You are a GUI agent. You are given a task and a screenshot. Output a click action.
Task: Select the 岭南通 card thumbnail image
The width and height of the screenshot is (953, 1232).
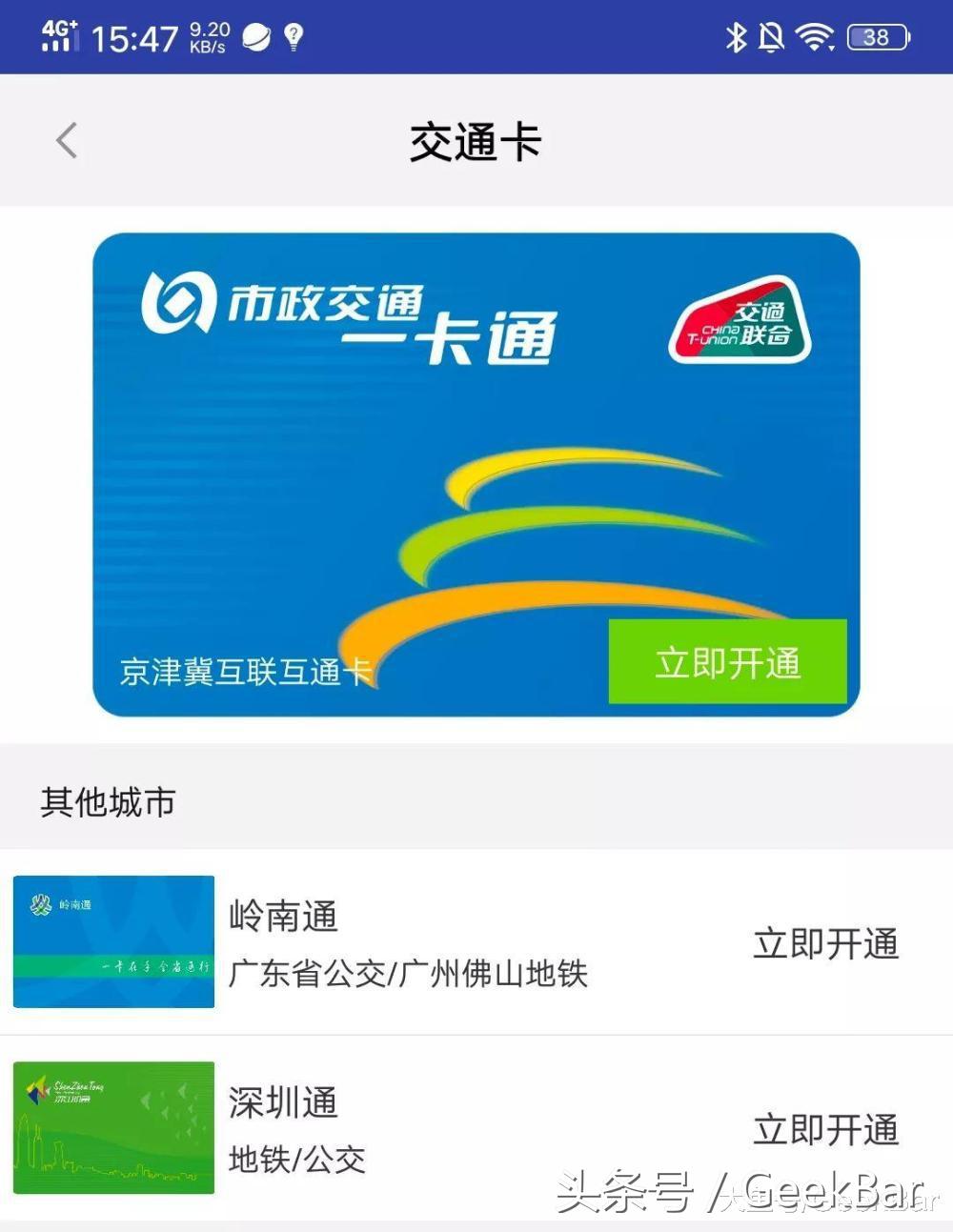(113, 942)
